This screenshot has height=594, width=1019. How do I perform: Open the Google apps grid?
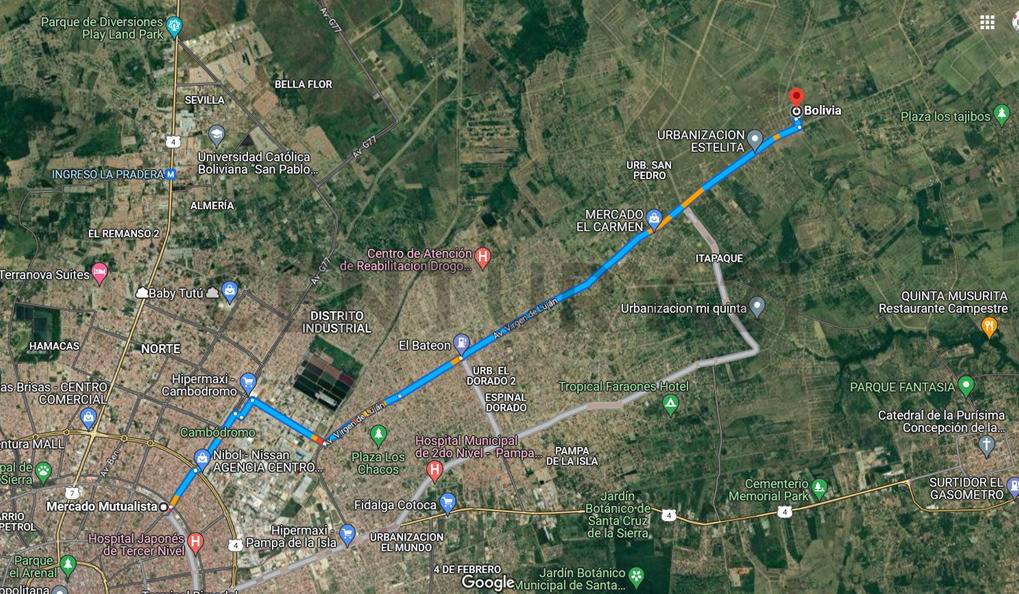pos(987,22)
